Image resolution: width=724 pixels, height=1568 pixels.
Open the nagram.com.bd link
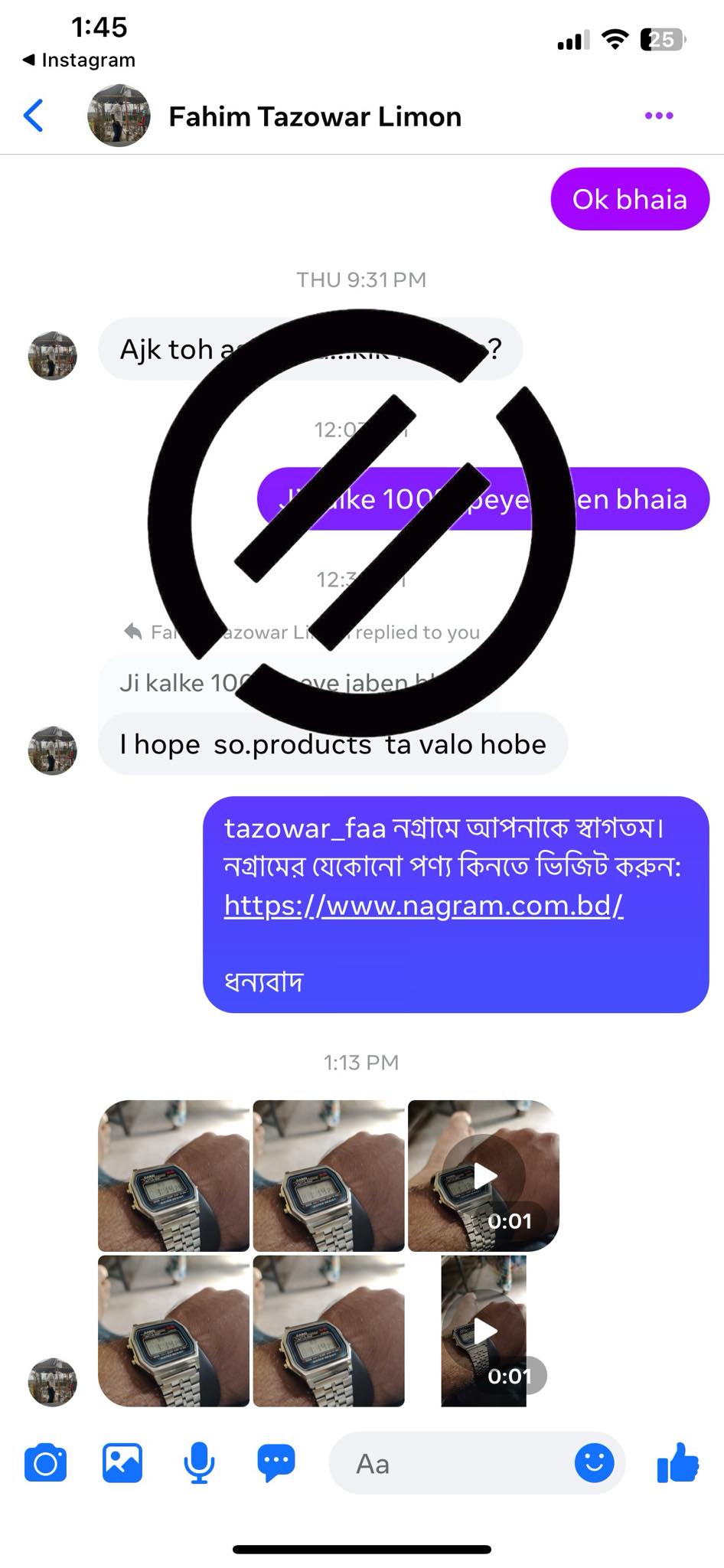(423, 906)
